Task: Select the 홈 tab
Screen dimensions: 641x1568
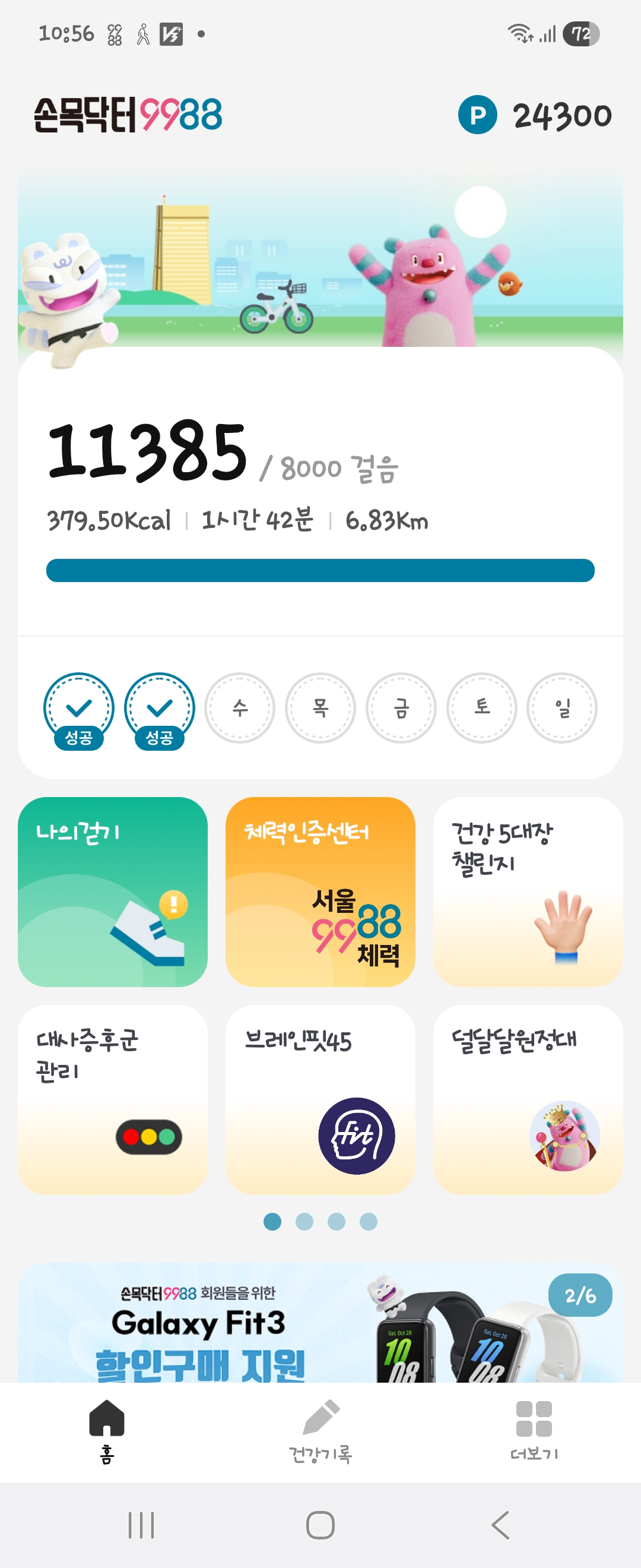Action: [x=106, y=1430]
